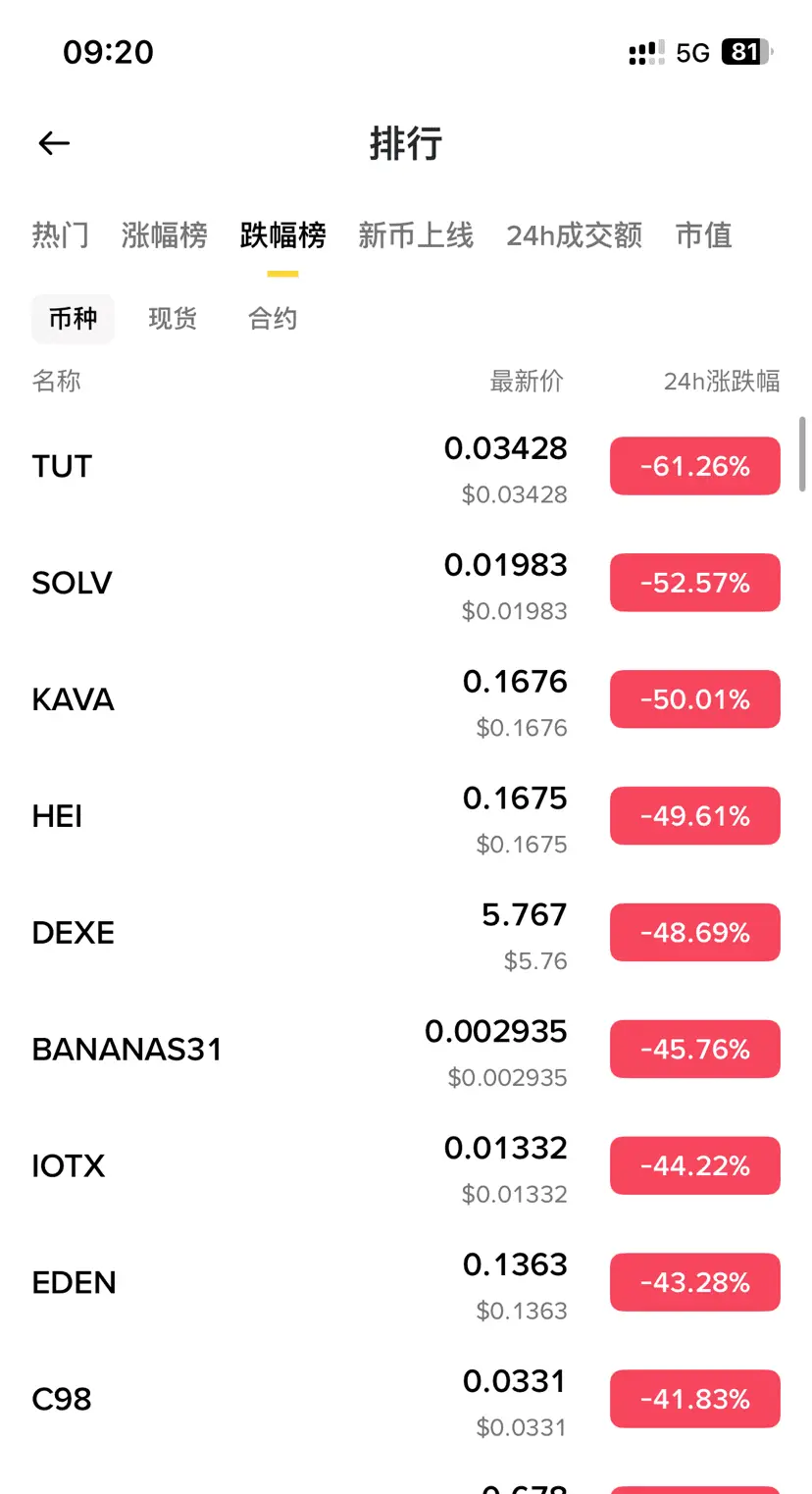Screen dimensions: 812x1494
Task: Select the 币种 filter chip
Action: coord(74,319)
